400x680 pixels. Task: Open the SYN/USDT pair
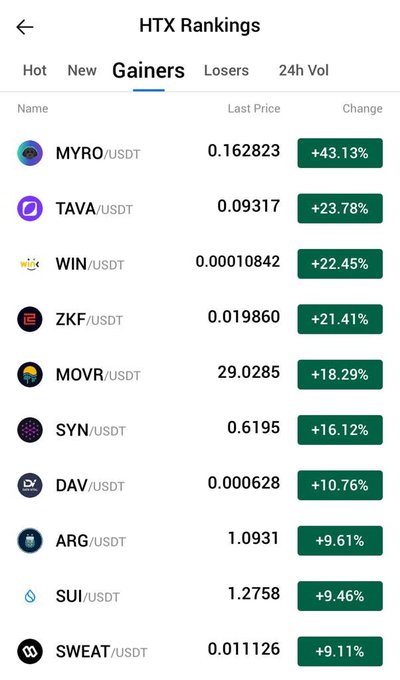click(200, 430)
